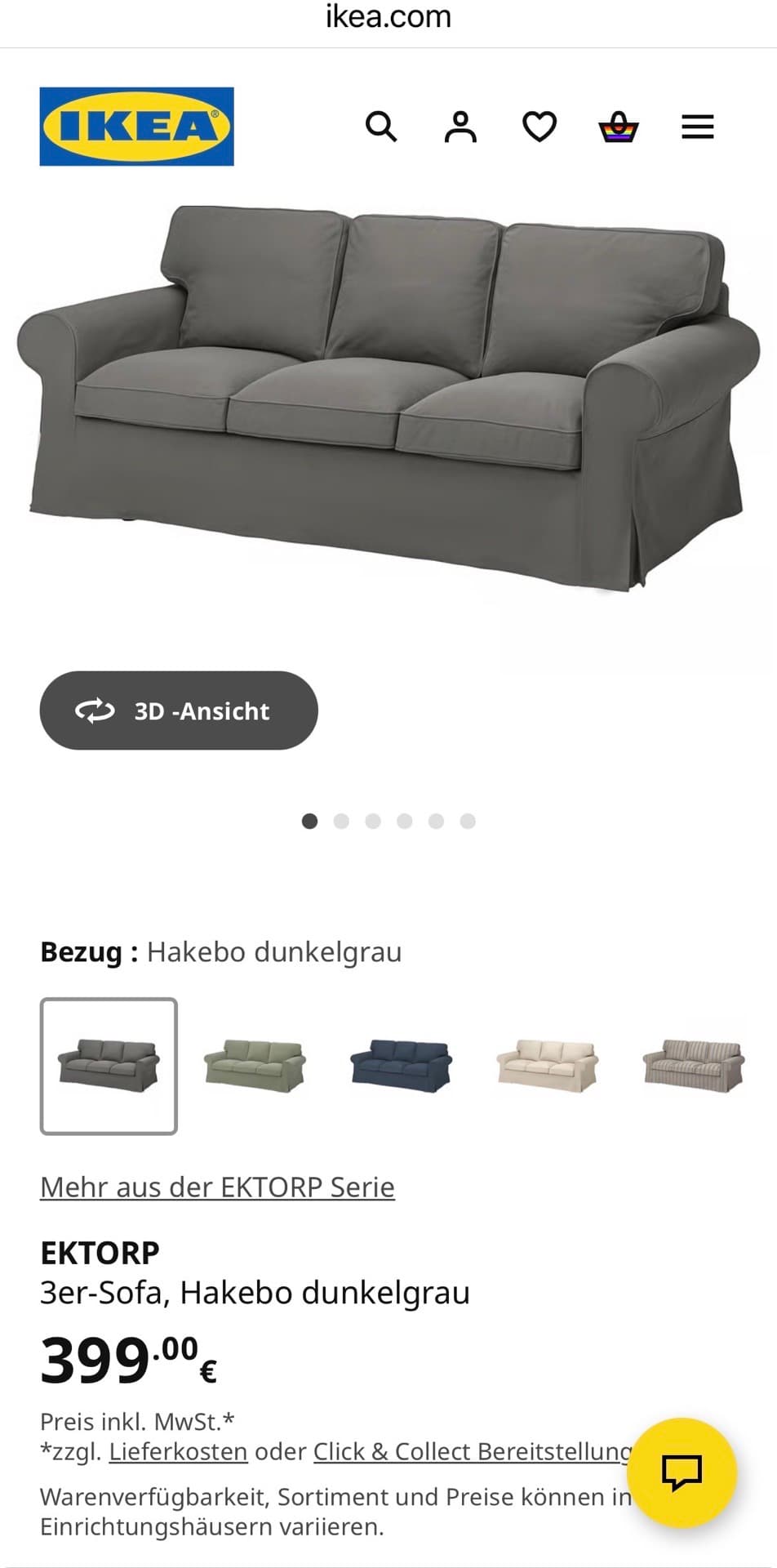Open the Lieferkosten link
Screen dimensions: 777x1568
pyautogui.click(x=178, y=1451)
